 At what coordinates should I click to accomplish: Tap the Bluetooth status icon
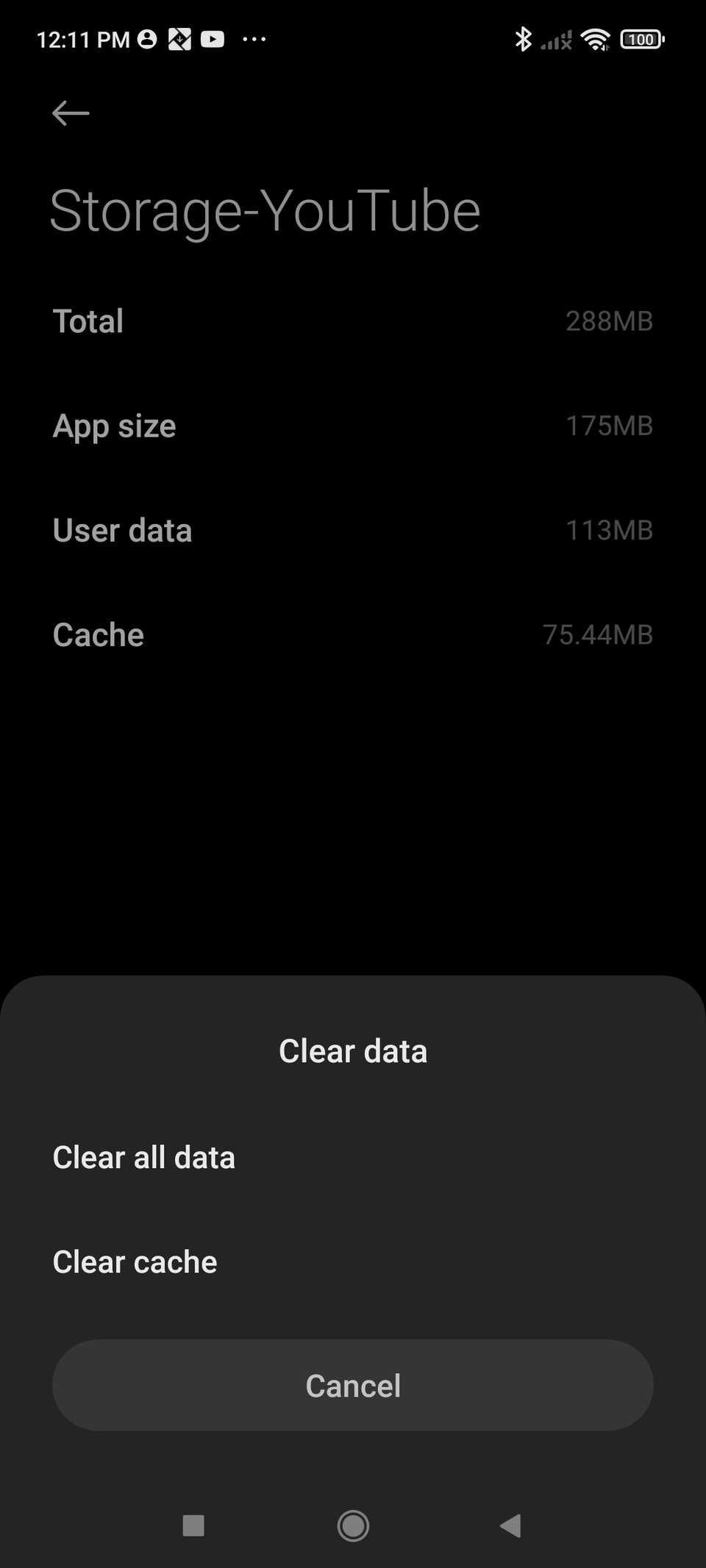(524, 39)
